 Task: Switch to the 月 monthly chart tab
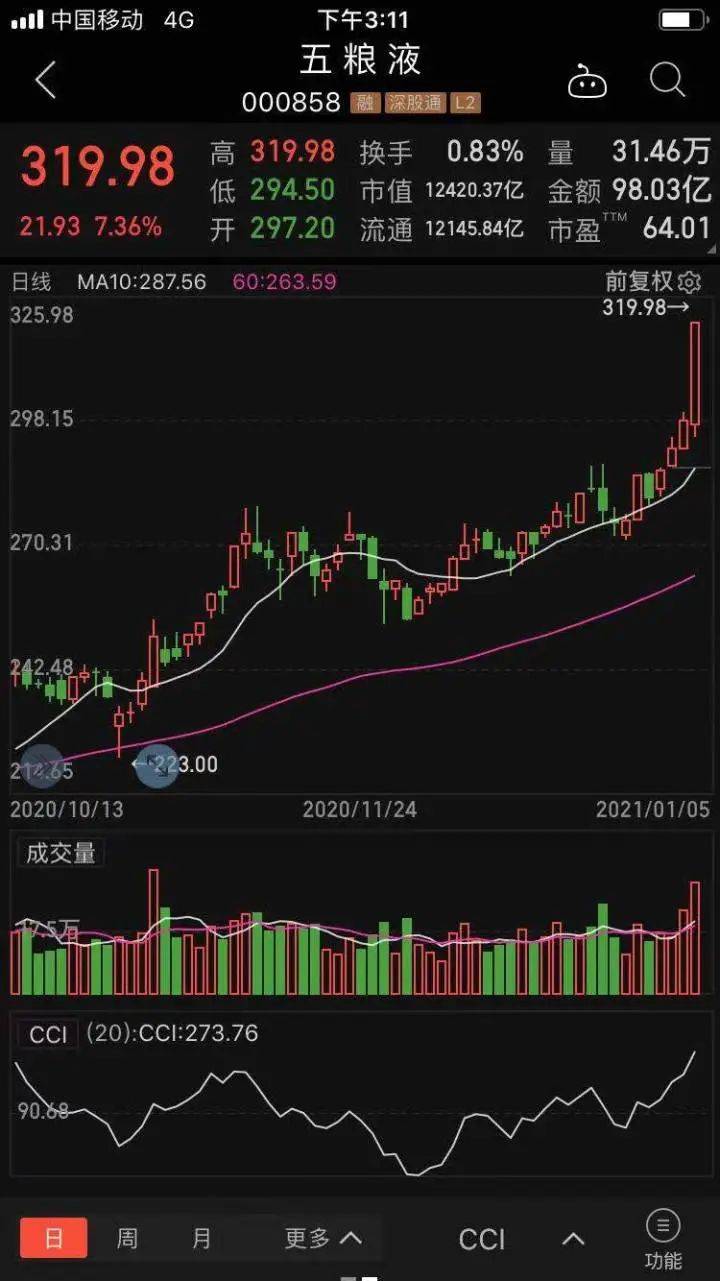click(201, 1238)
